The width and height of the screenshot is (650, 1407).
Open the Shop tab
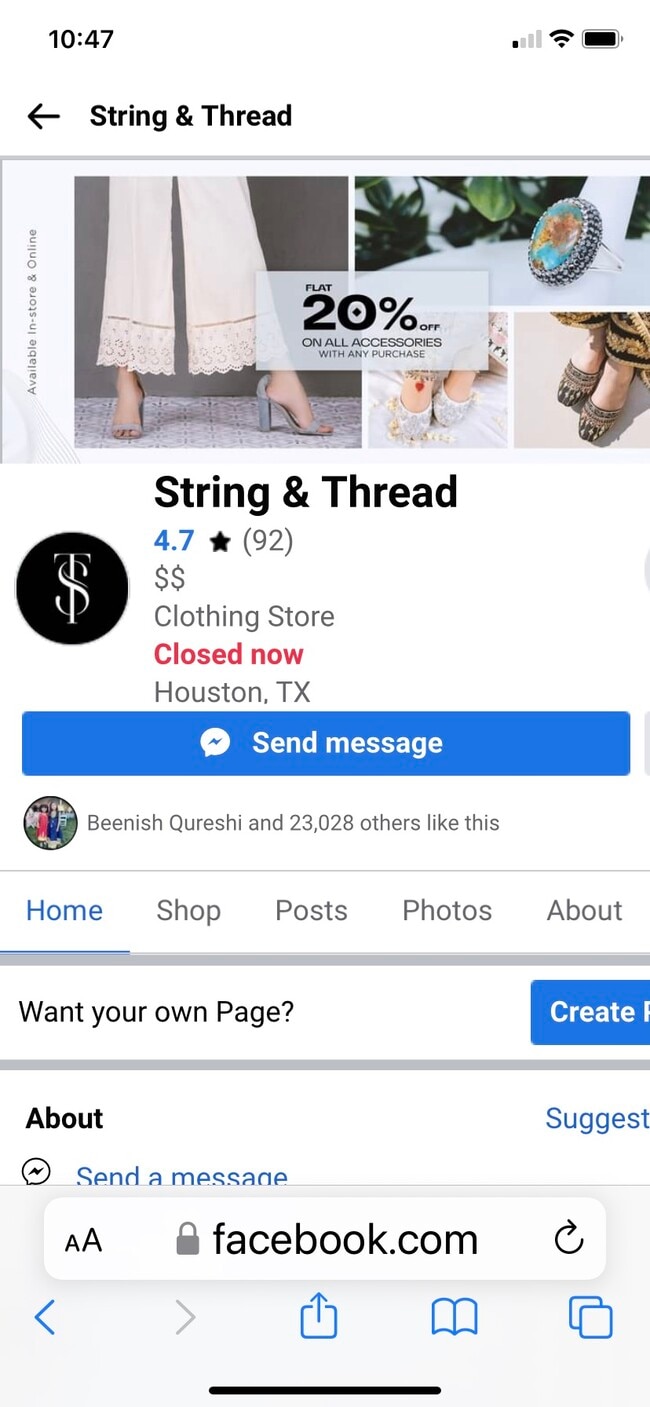pyautogui.click(x=188, y=910)
